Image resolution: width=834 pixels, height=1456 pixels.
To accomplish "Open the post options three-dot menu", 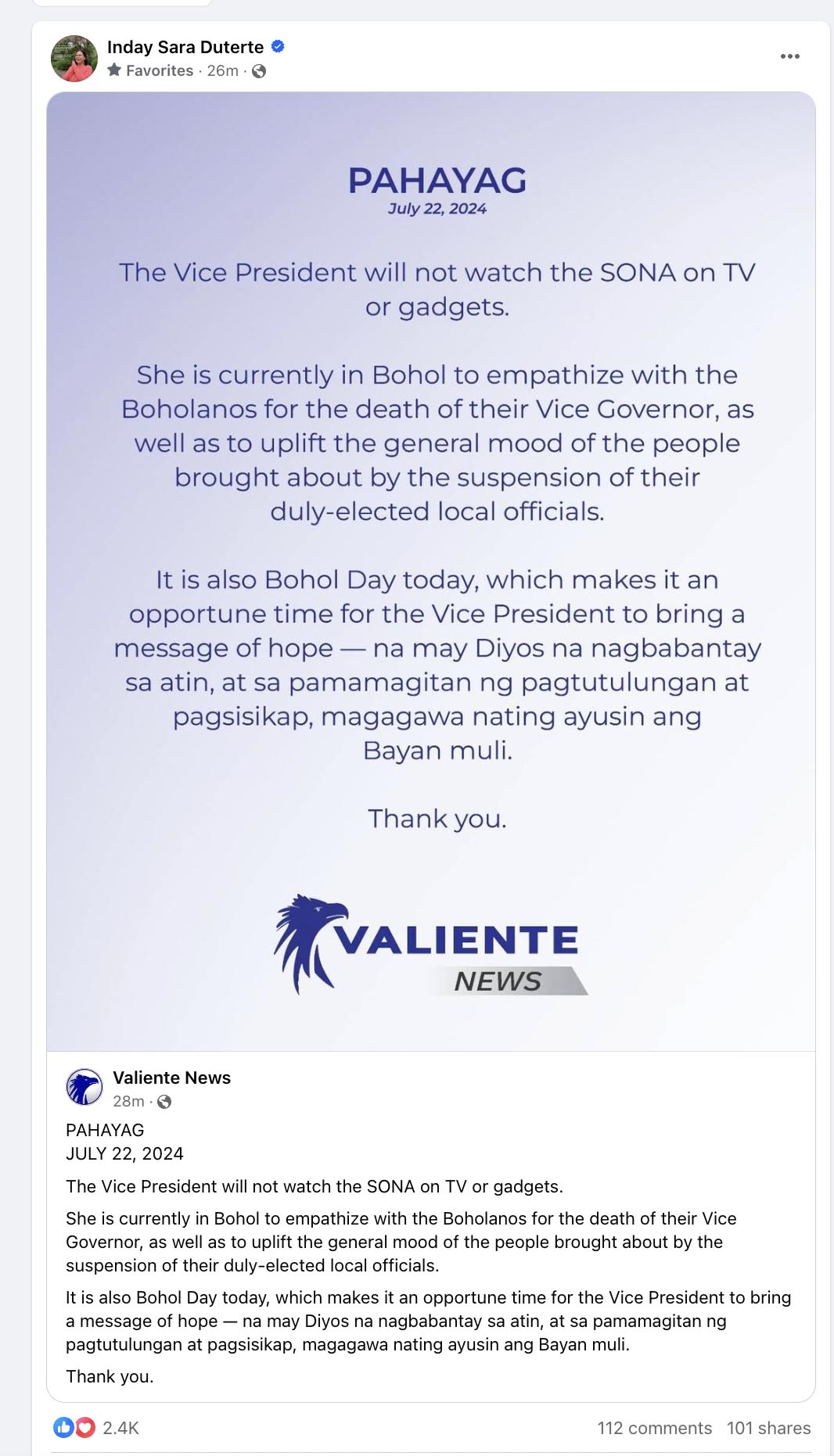I will (789, 56).
